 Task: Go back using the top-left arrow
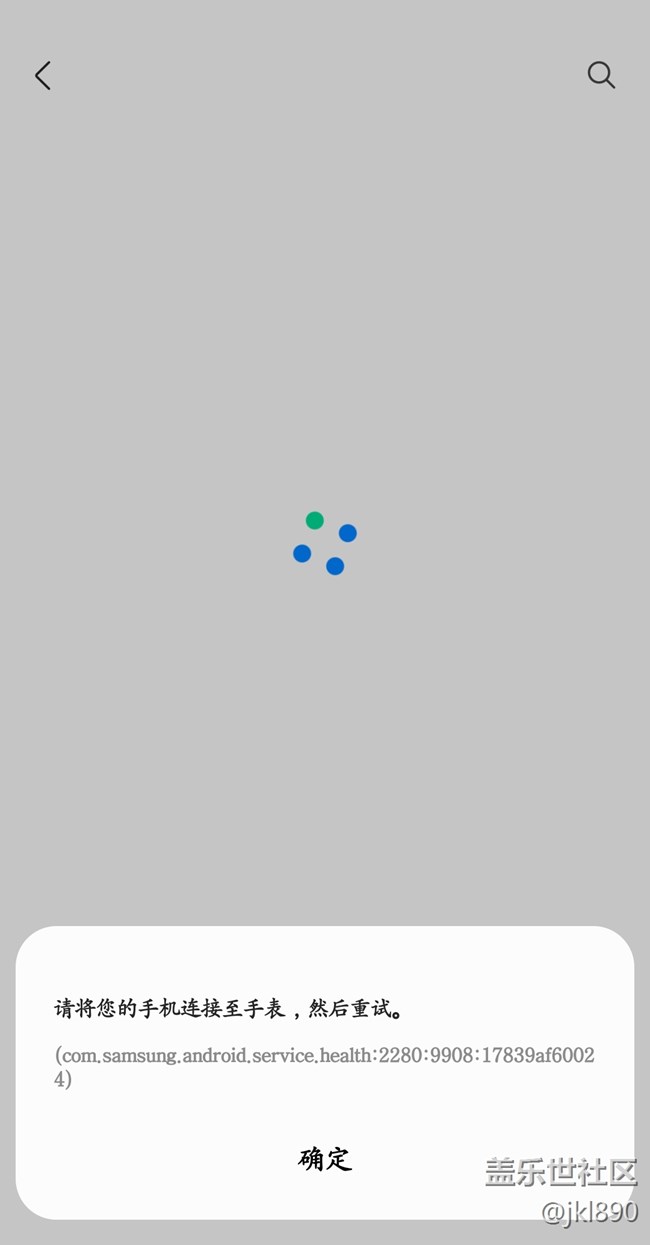click(42, 76)
